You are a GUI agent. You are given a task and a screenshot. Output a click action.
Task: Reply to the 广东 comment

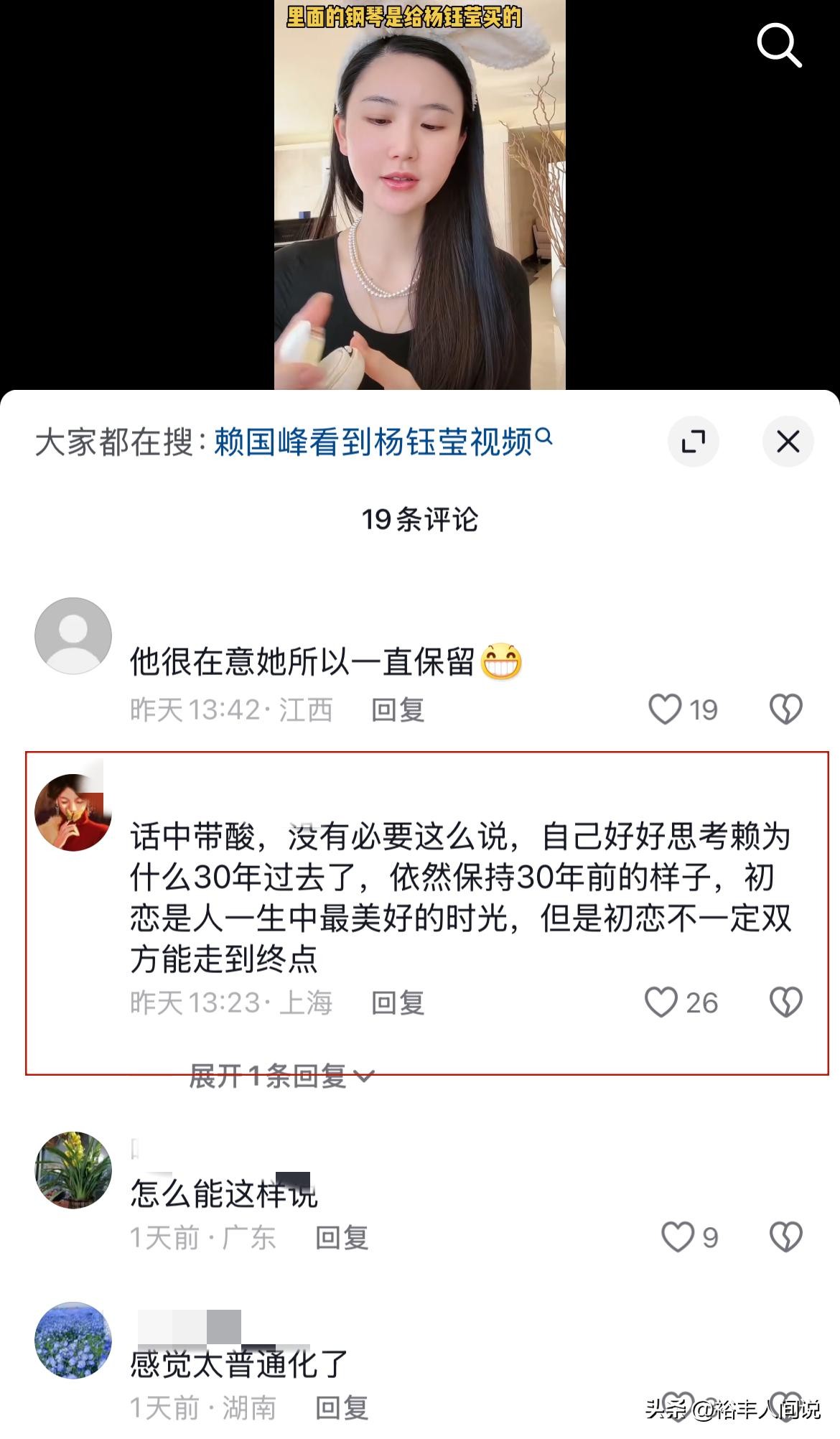[x=342, y=1238]
